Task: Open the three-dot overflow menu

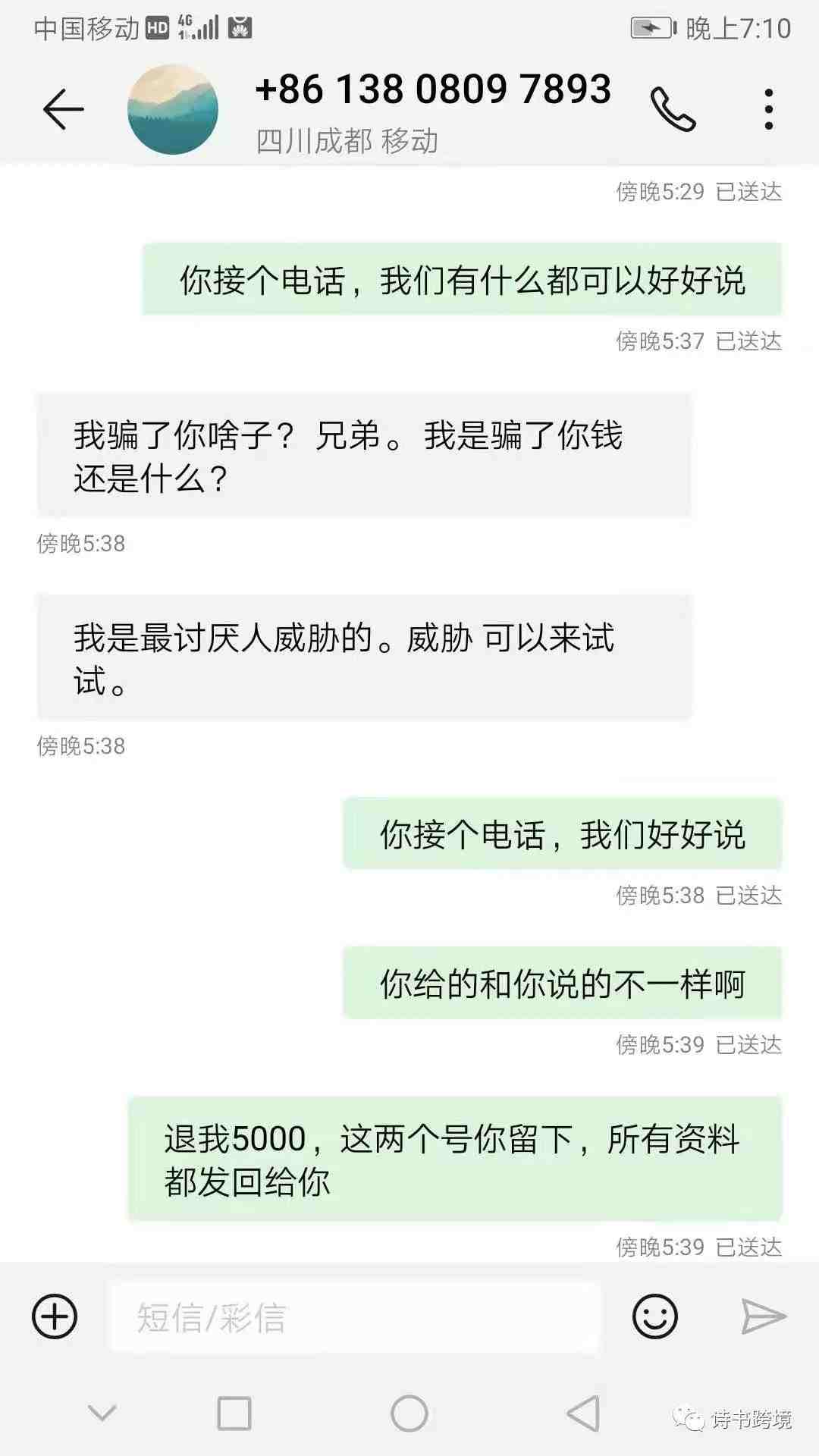Action: coord(768,110)
